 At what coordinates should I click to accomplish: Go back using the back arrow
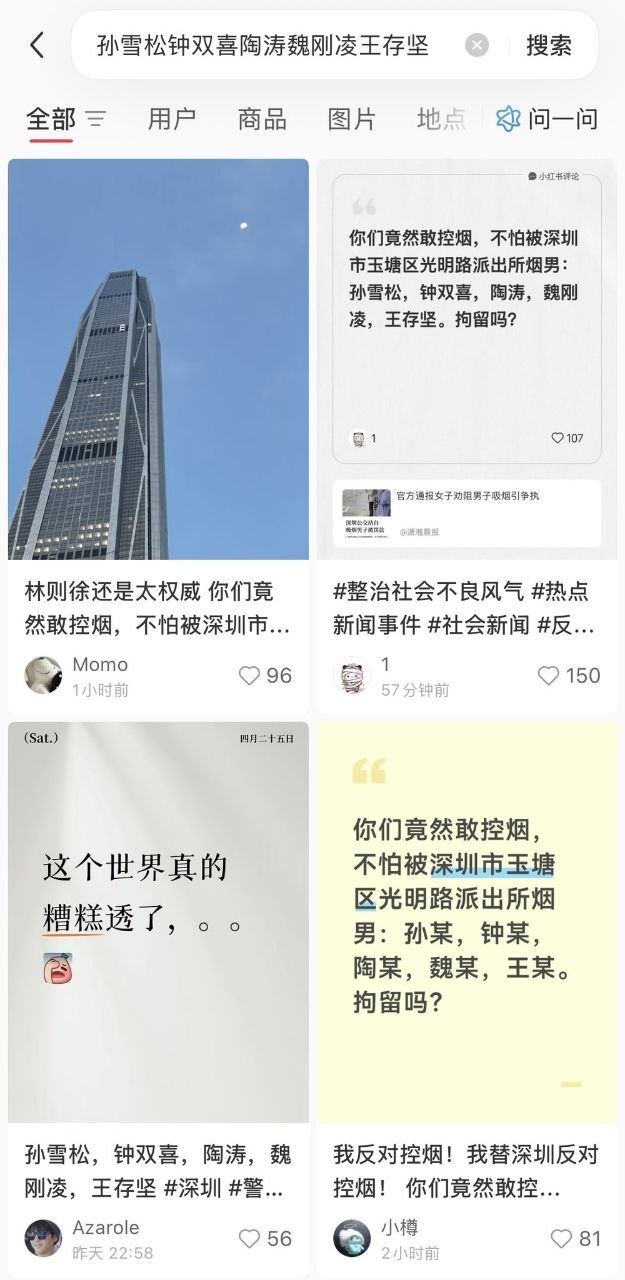click(38, 45)
